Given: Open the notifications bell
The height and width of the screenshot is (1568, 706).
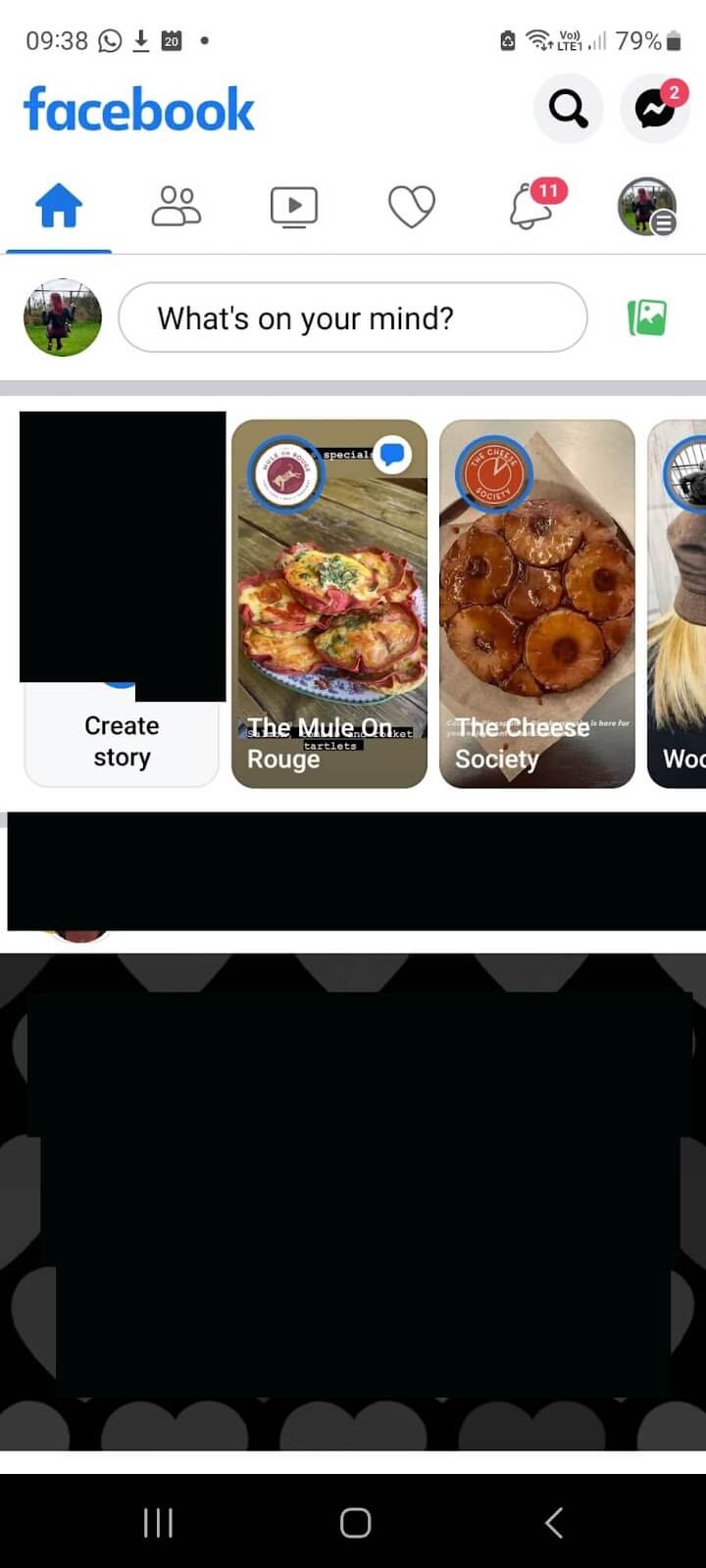Looking at the screenshot, I should click(x=530, y=207).
